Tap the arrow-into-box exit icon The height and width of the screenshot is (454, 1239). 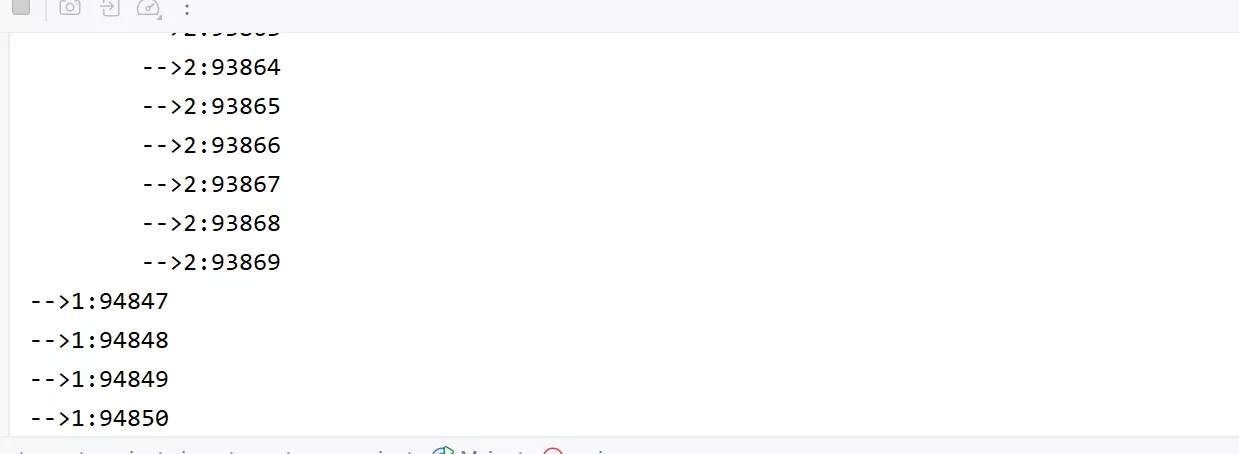[109, 8]
